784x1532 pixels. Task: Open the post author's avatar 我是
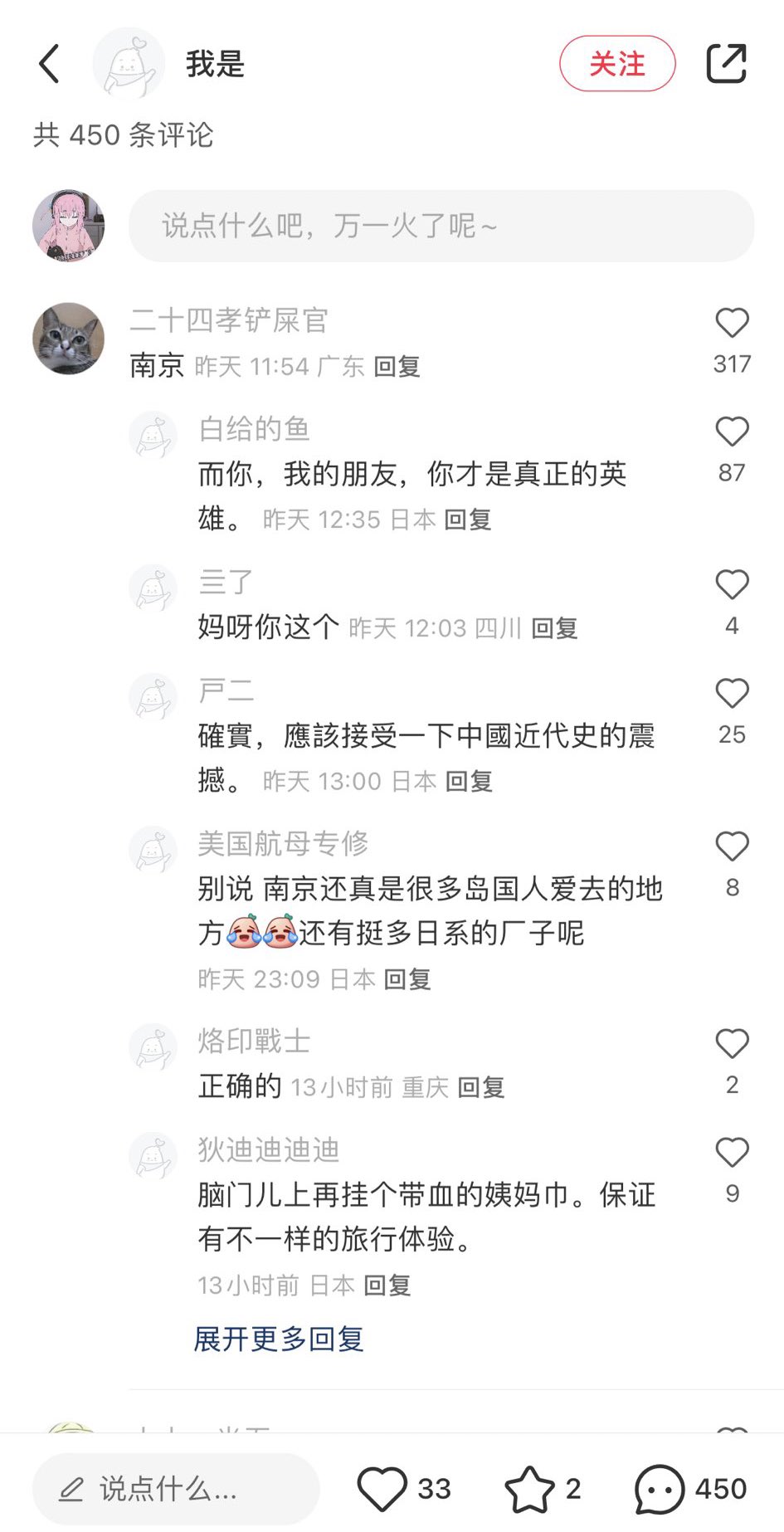coord(129,64)
